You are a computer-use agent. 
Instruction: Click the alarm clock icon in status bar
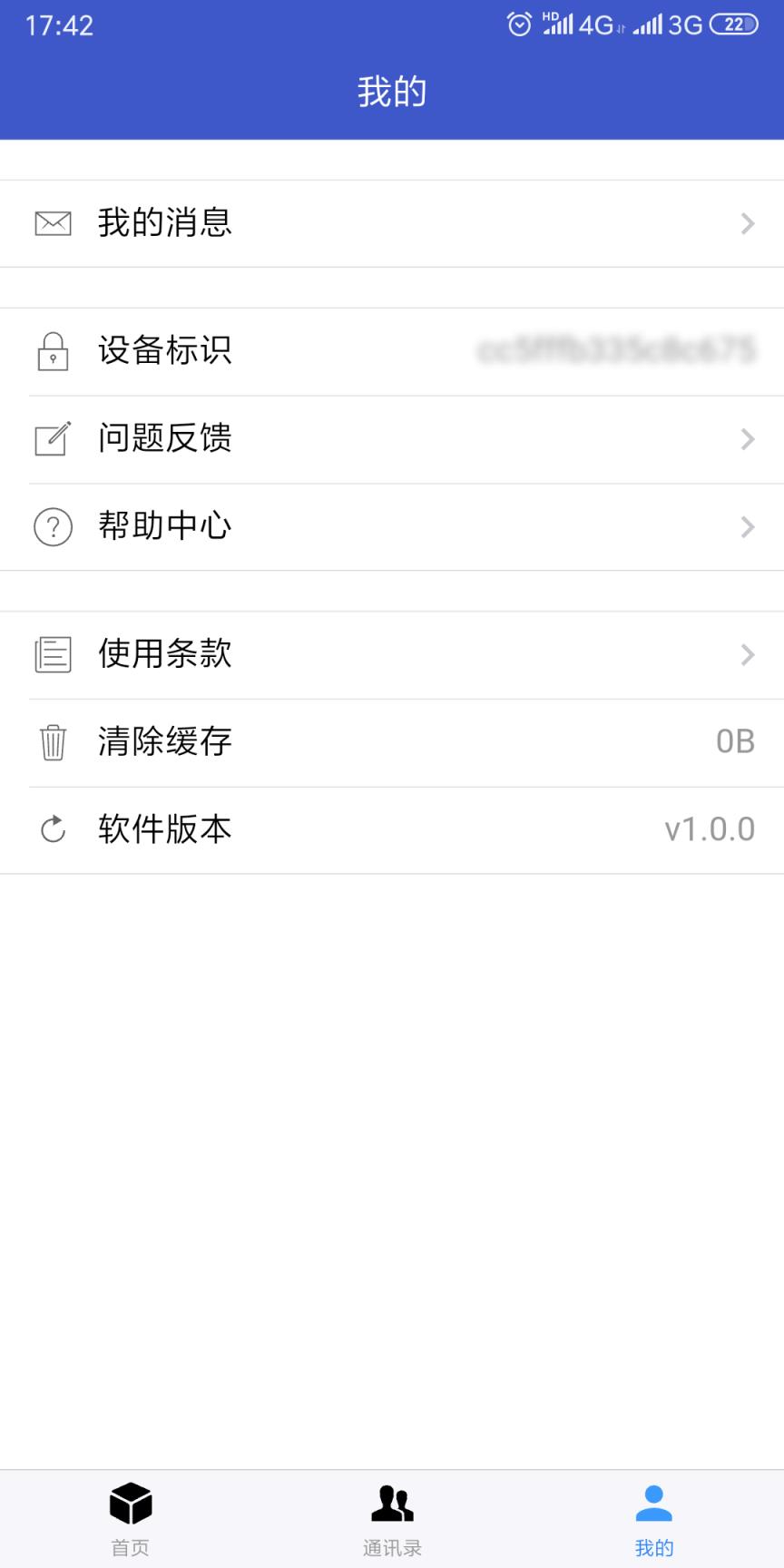click(519, 24)
